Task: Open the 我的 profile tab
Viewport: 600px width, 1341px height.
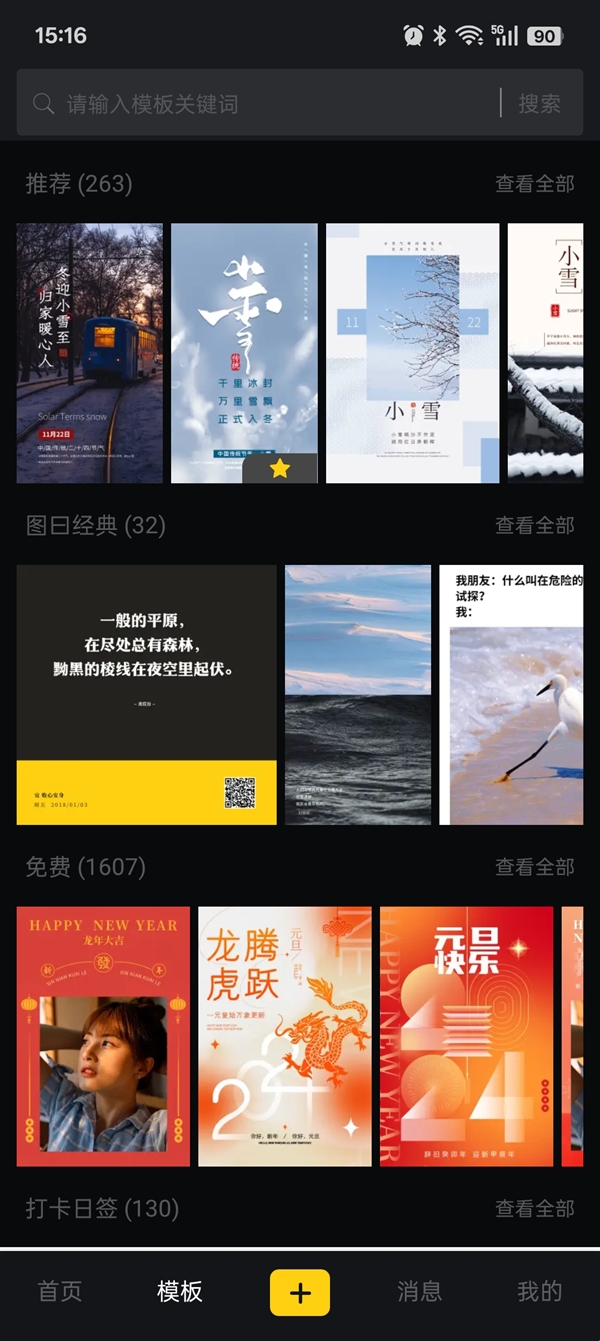Action: point(540,1291)
